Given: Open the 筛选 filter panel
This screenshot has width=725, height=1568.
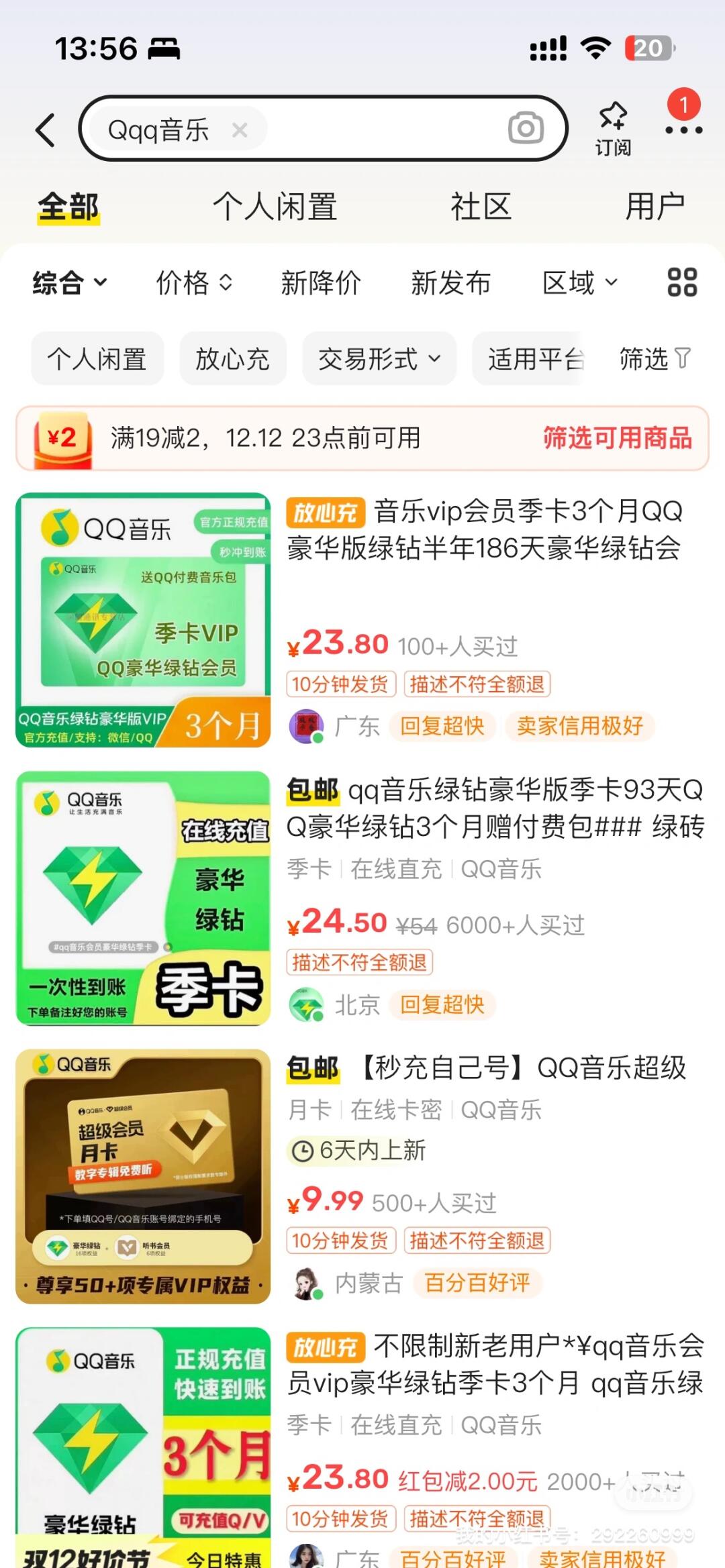Looking at the screenshot, I should (x=655, y=359).
